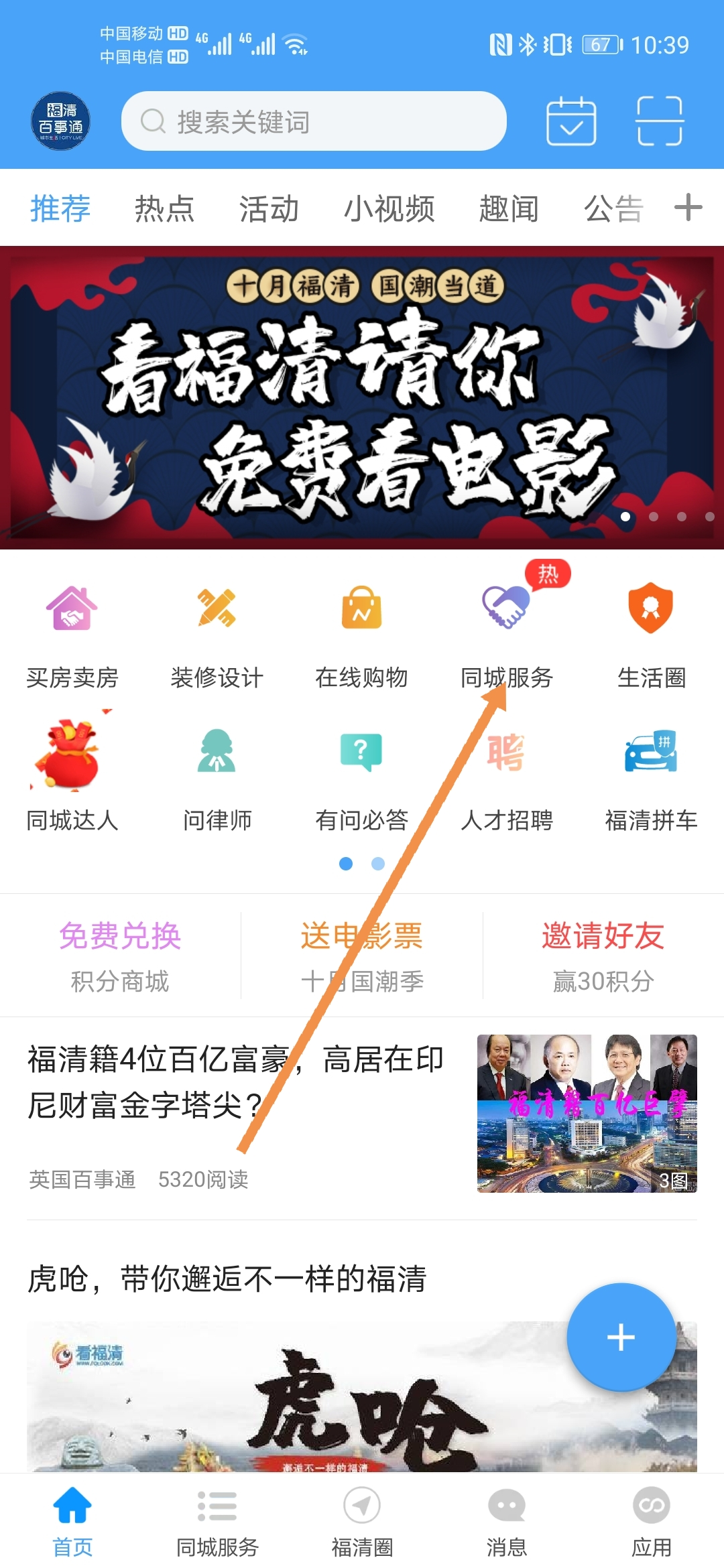Tap the 搜索关键词 search box
This screenshot has width=724, height=1568.
[x=313, y=121]
